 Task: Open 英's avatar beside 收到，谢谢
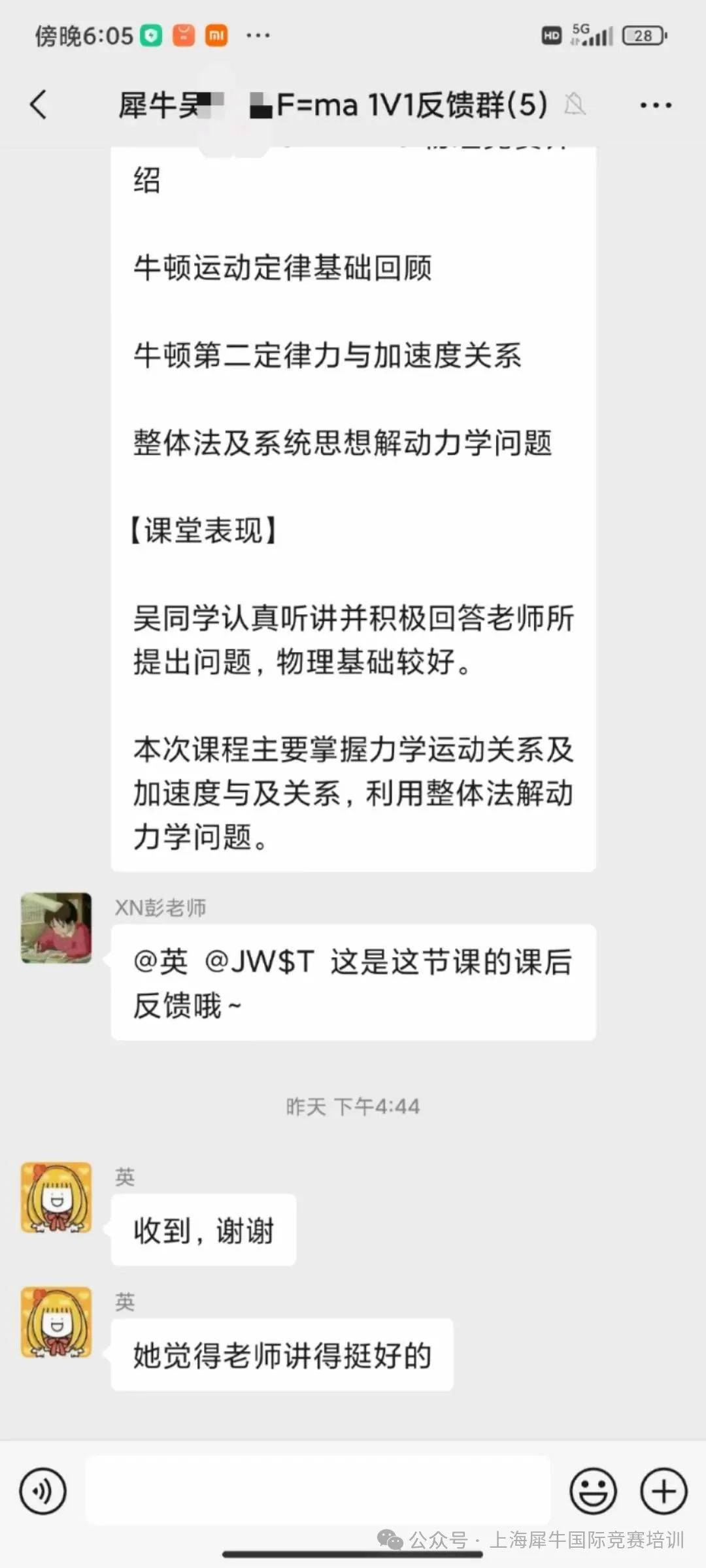[56, 1197]
